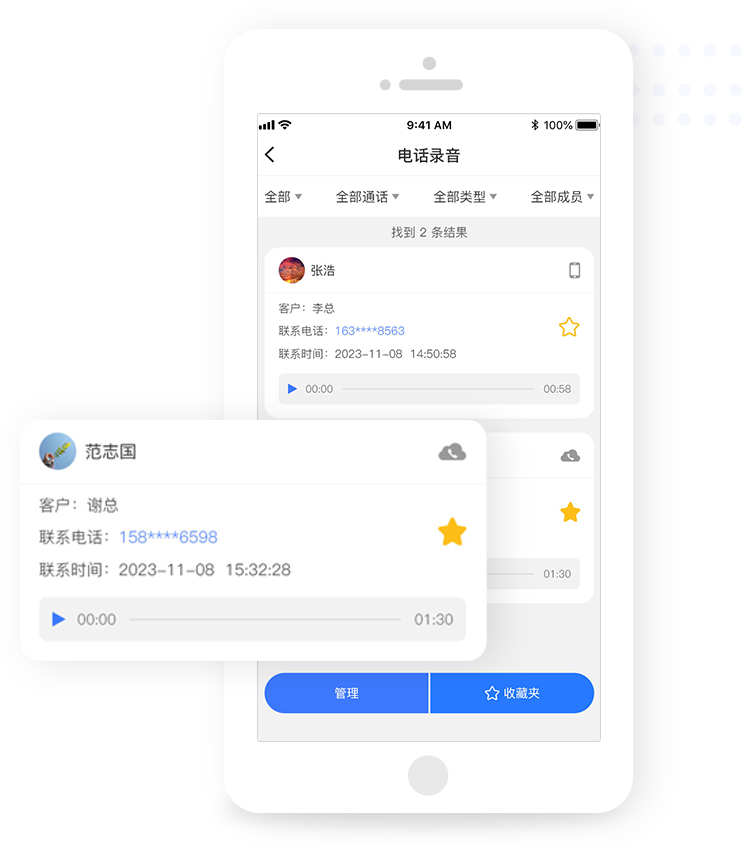This screenshot has width=742, height=848.
Task: Toggle the favorite star on 张浩's recording
Action: click(x=568, y=327)
